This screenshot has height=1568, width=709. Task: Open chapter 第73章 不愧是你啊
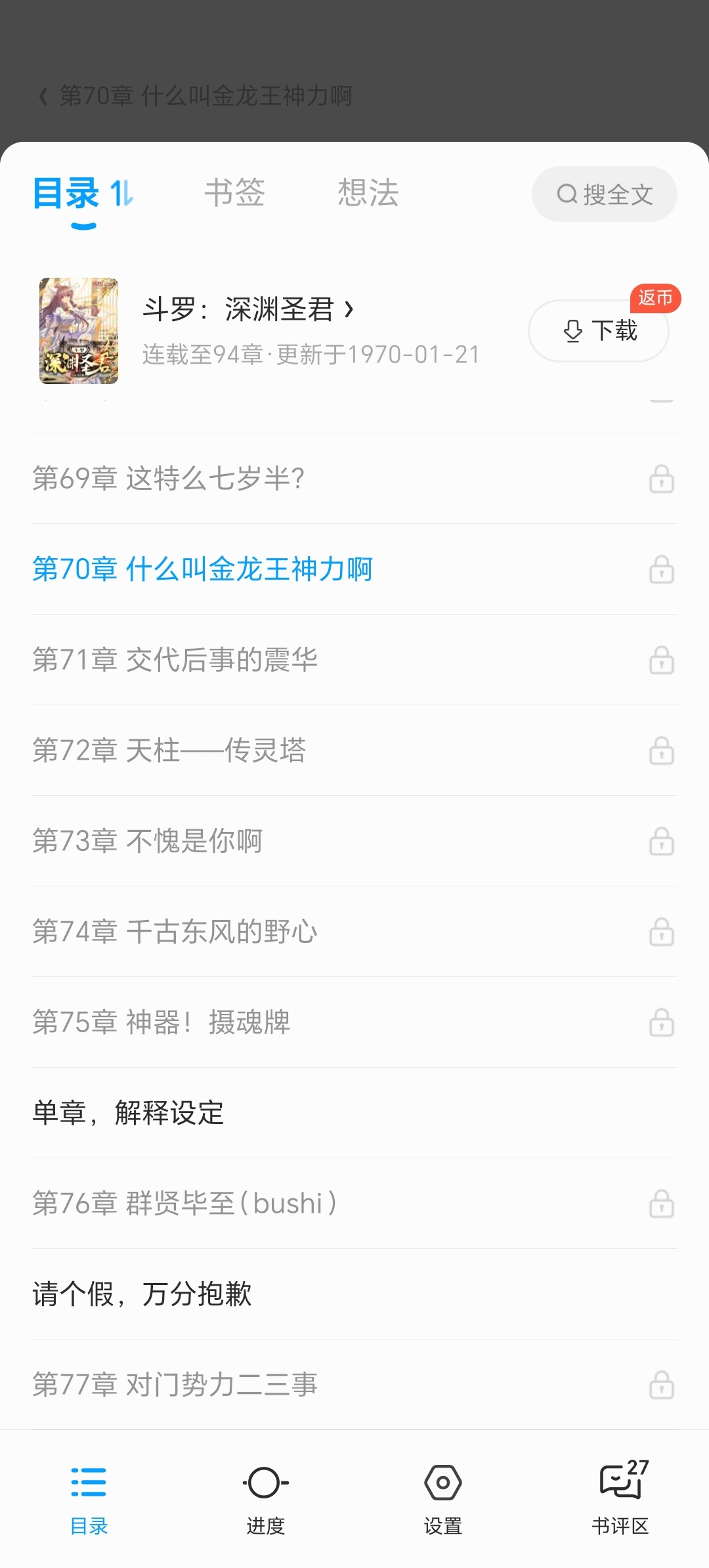click(147, 841)
